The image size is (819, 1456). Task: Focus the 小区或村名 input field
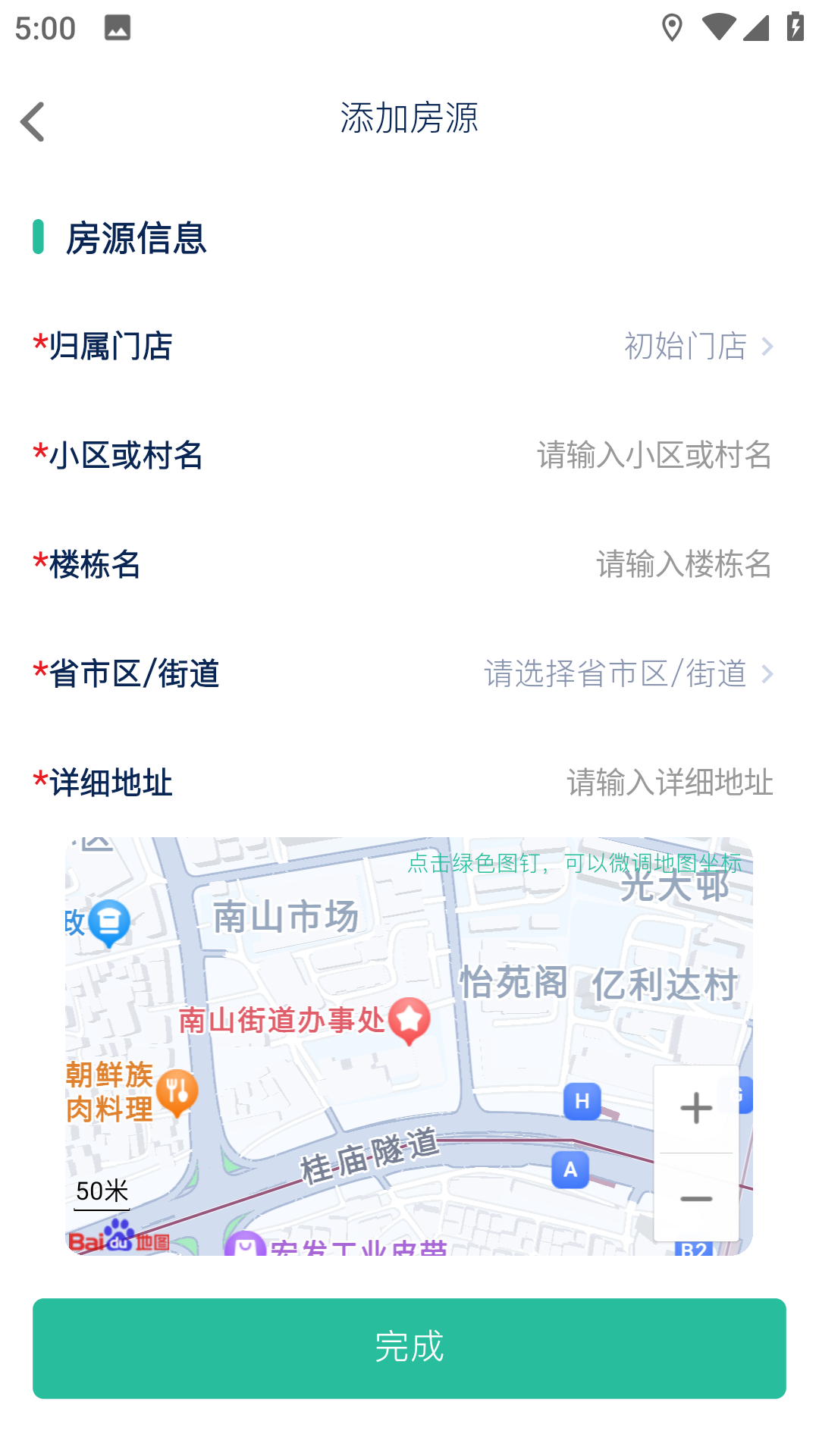point(654,456)
